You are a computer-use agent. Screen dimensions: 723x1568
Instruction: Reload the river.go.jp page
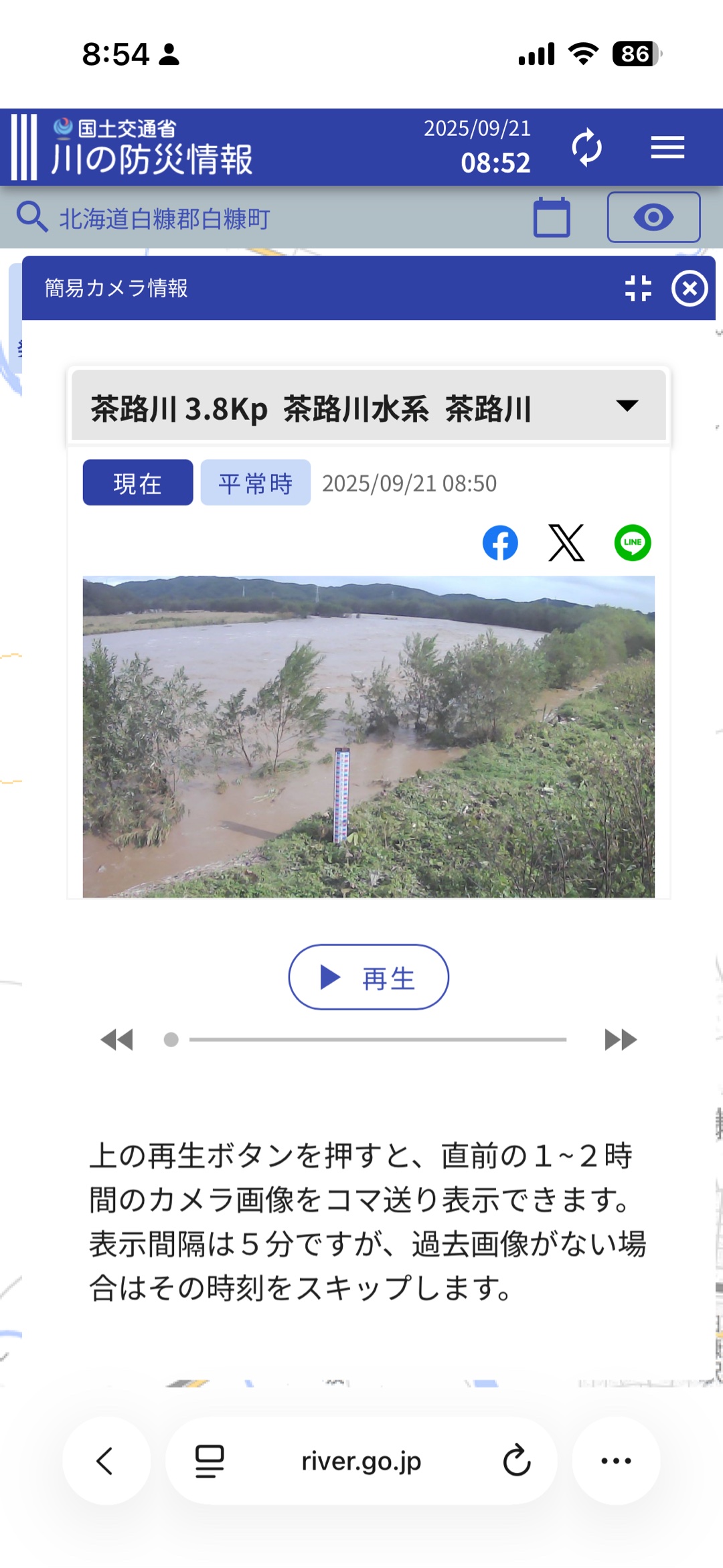point(517,1461)
